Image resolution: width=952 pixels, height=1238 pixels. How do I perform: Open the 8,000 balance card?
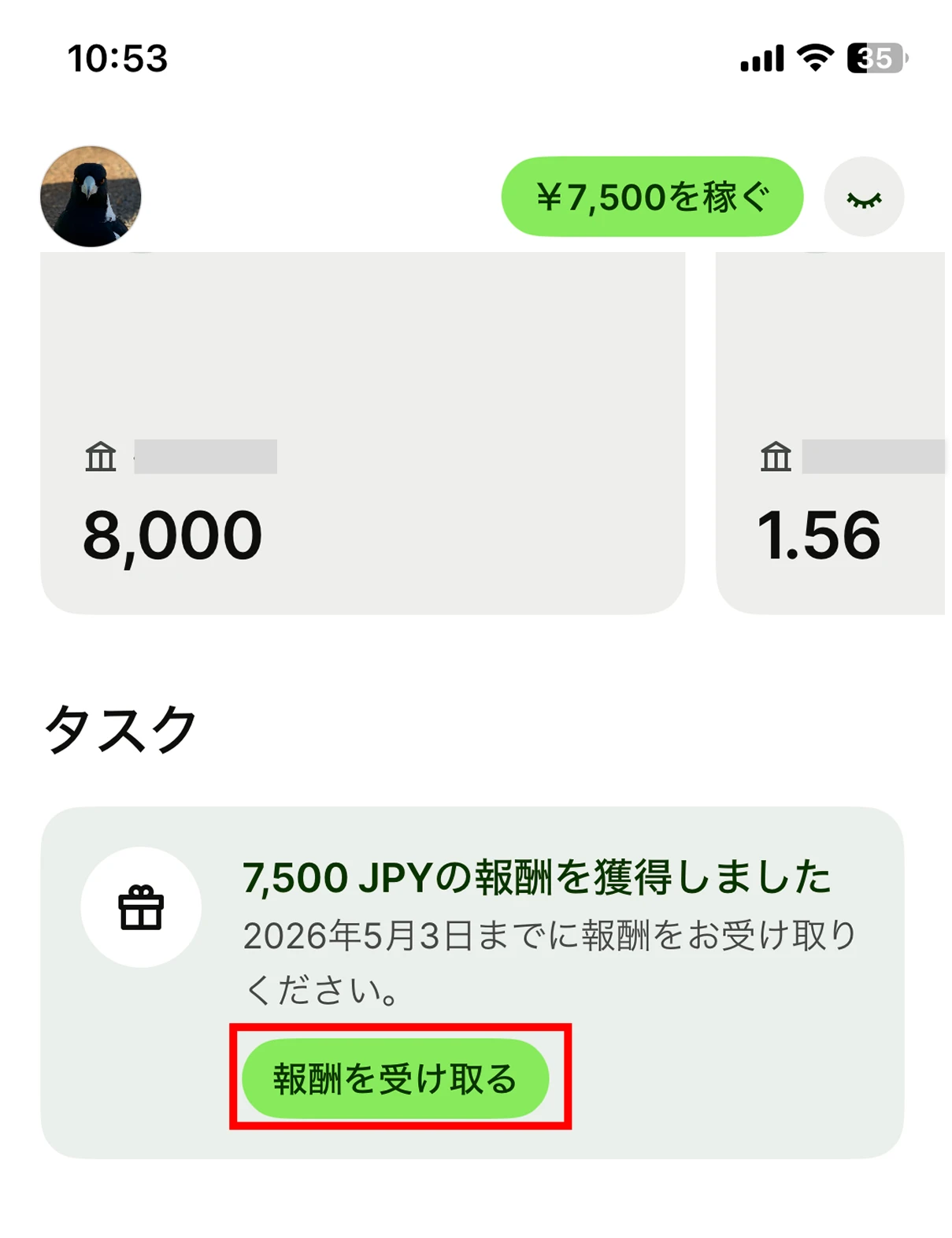pyautogui.click(x=362, y=441)
